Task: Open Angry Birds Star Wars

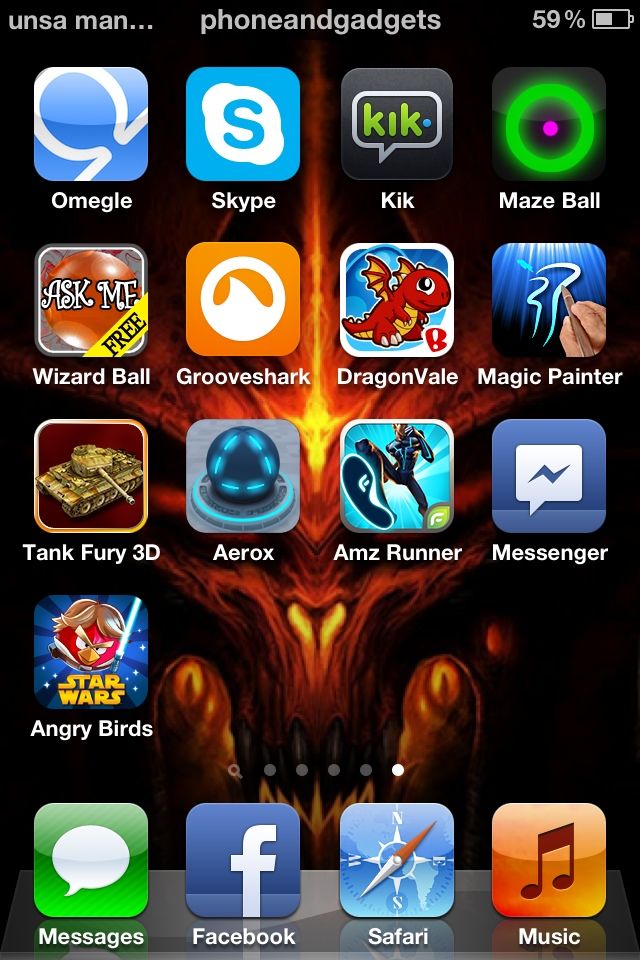Action: 91,652
